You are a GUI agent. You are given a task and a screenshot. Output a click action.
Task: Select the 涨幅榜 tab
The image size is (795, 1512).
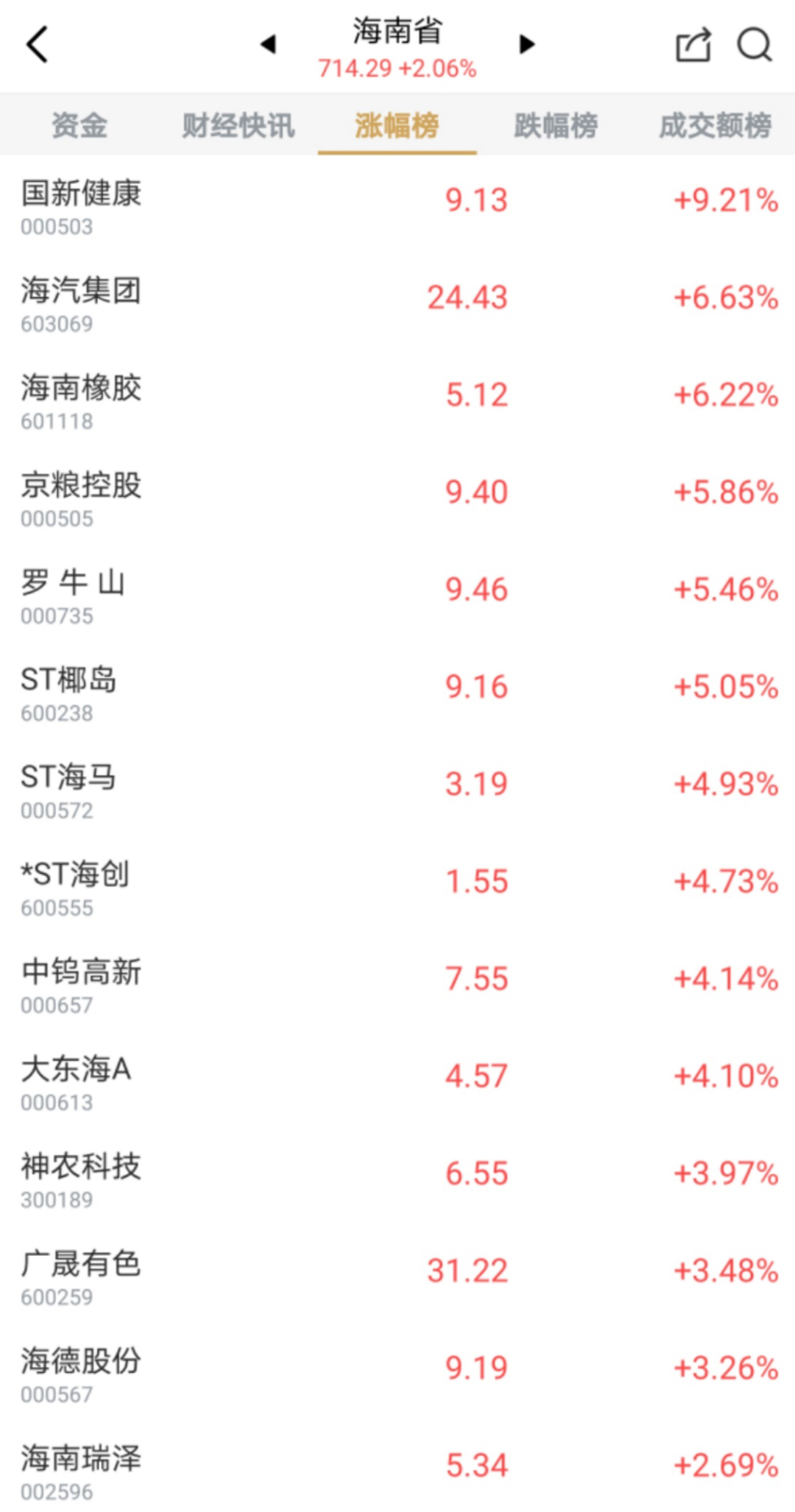click(x=397, y=125)
